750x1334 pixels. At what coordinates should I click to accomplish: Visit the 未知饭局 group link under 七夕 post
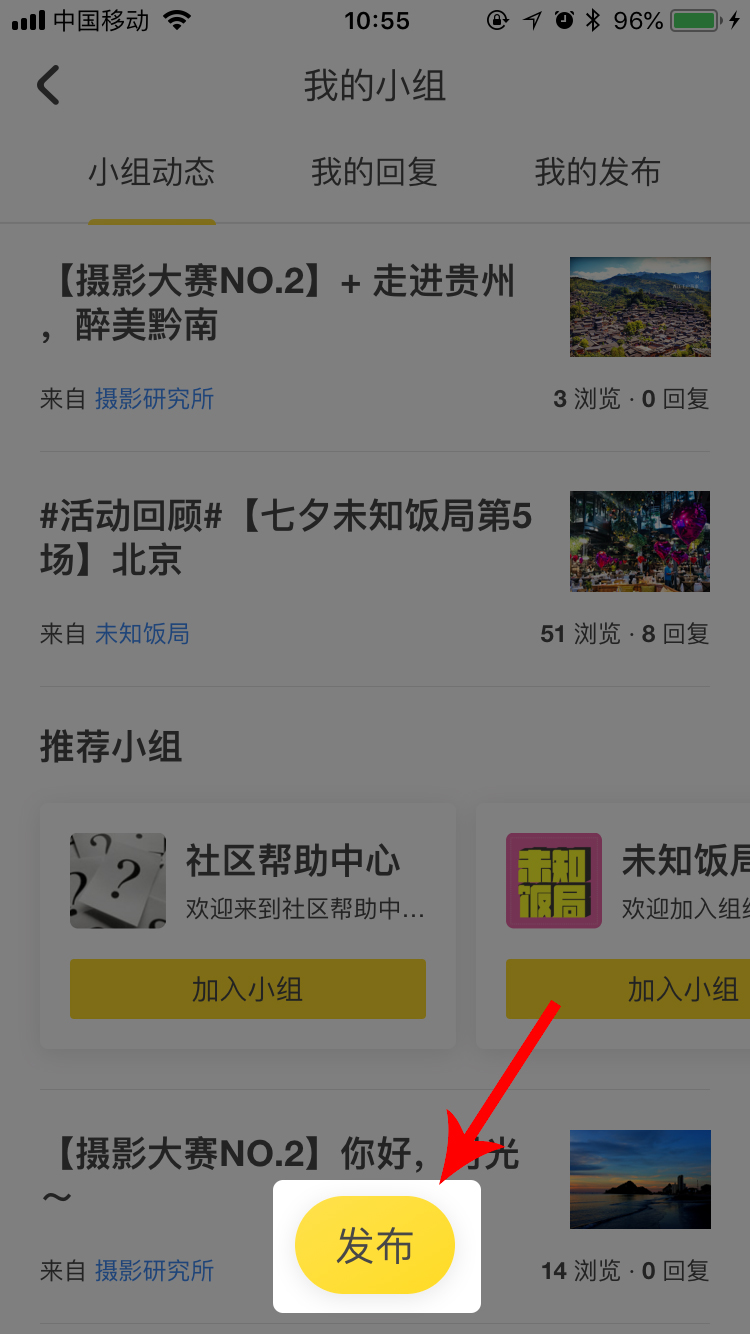(142, 633)
